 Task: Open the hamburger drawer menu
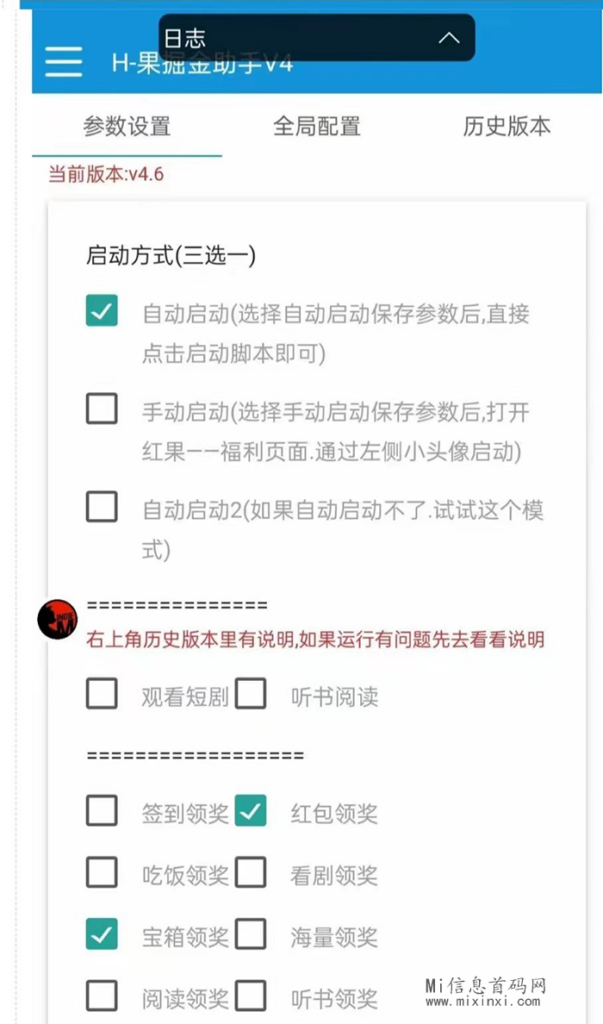coord(64,61)
